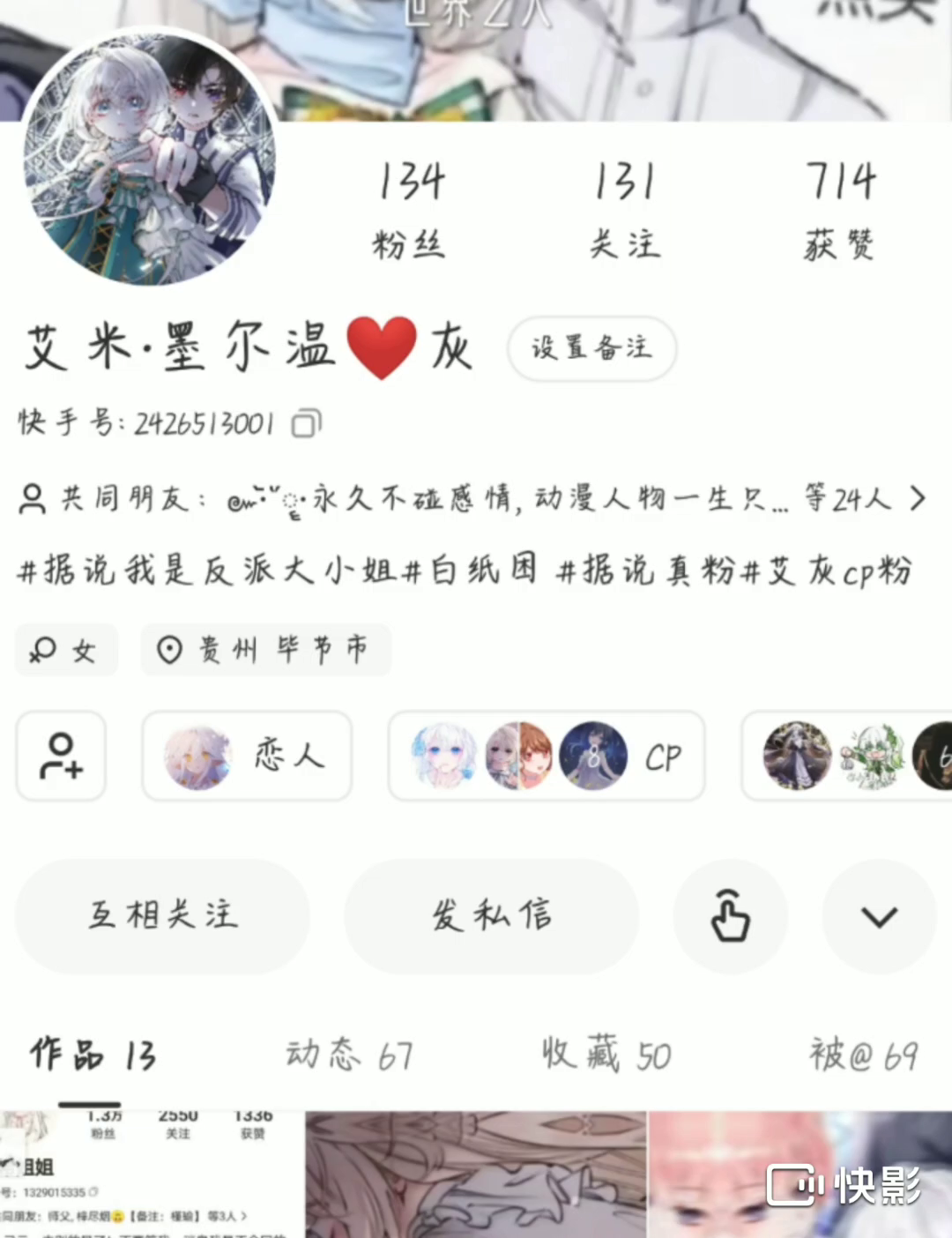
Task: Tap the 互相关注 button
Action: point(162,915)
